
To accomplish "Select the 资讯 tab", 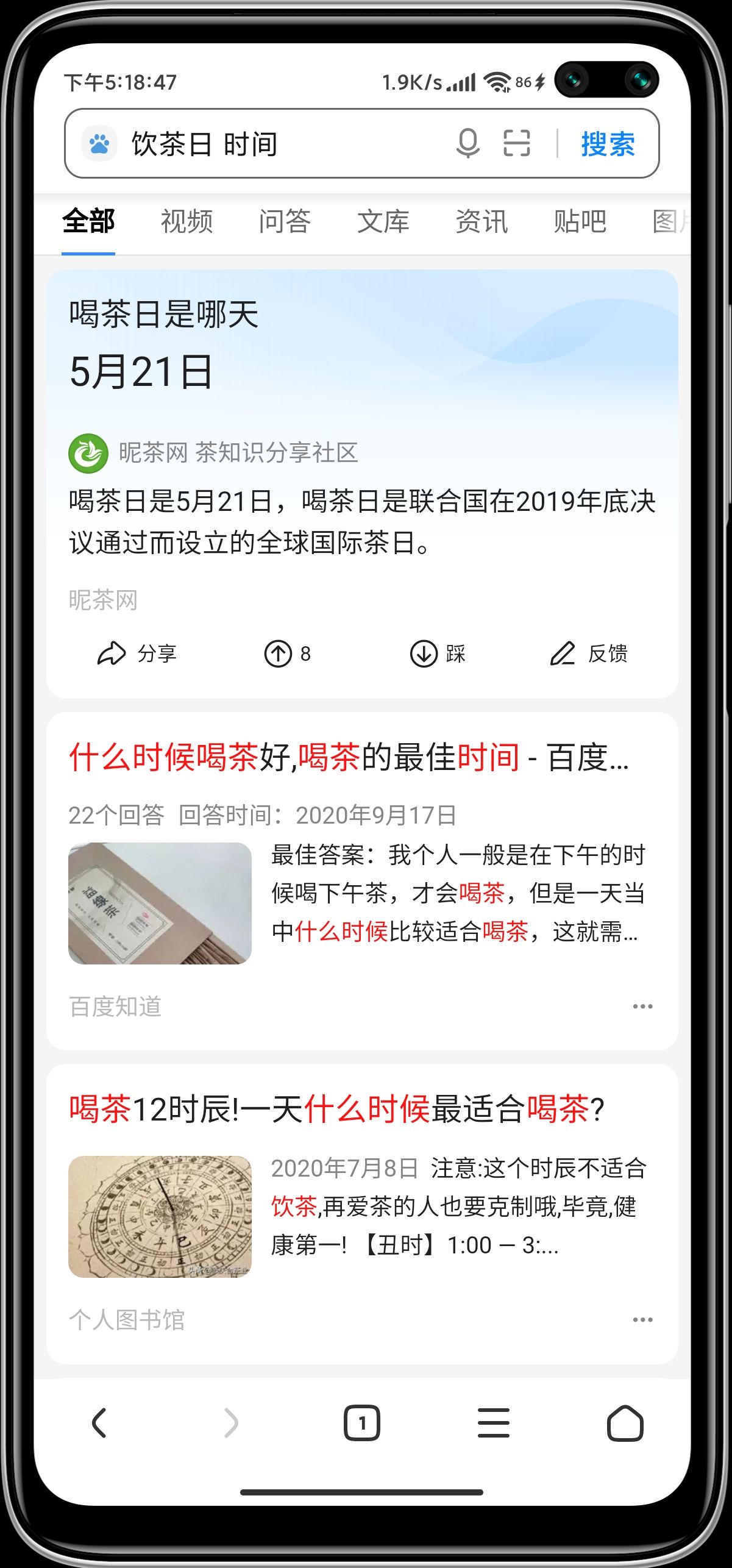I will pyautogui.click(x=481, y=221).
